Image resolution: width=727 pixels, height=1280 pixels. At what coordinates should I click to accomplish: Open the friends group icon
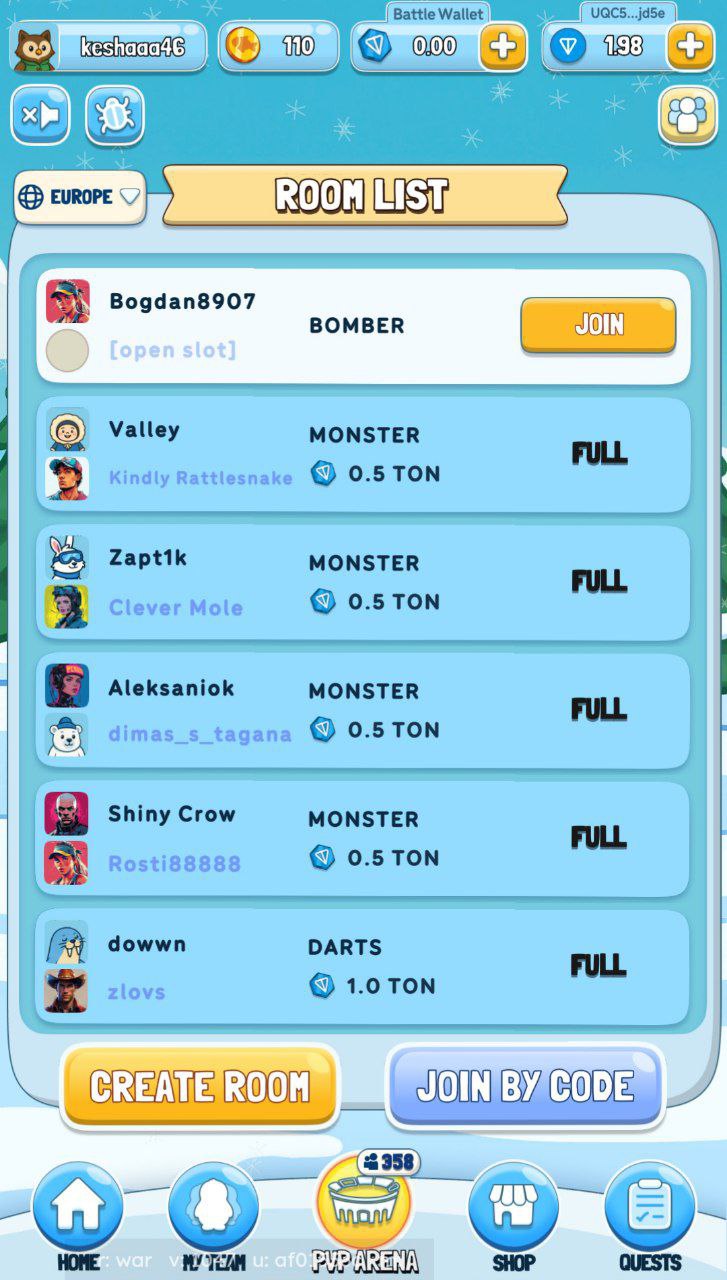[x=688, y=115]
